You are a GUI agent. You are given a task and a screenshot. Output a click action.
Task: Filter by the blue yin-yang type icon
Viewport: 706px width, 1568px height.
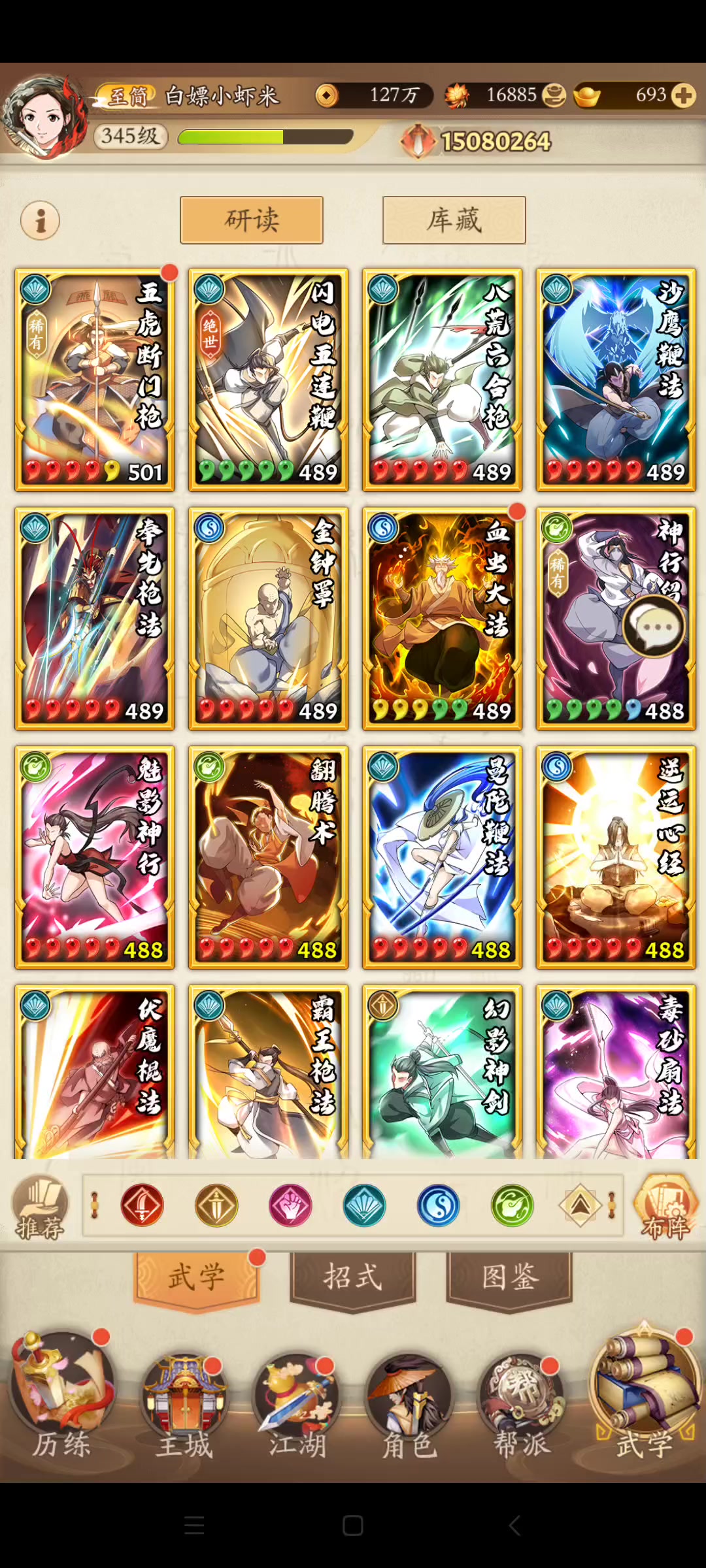[439, 1205]
